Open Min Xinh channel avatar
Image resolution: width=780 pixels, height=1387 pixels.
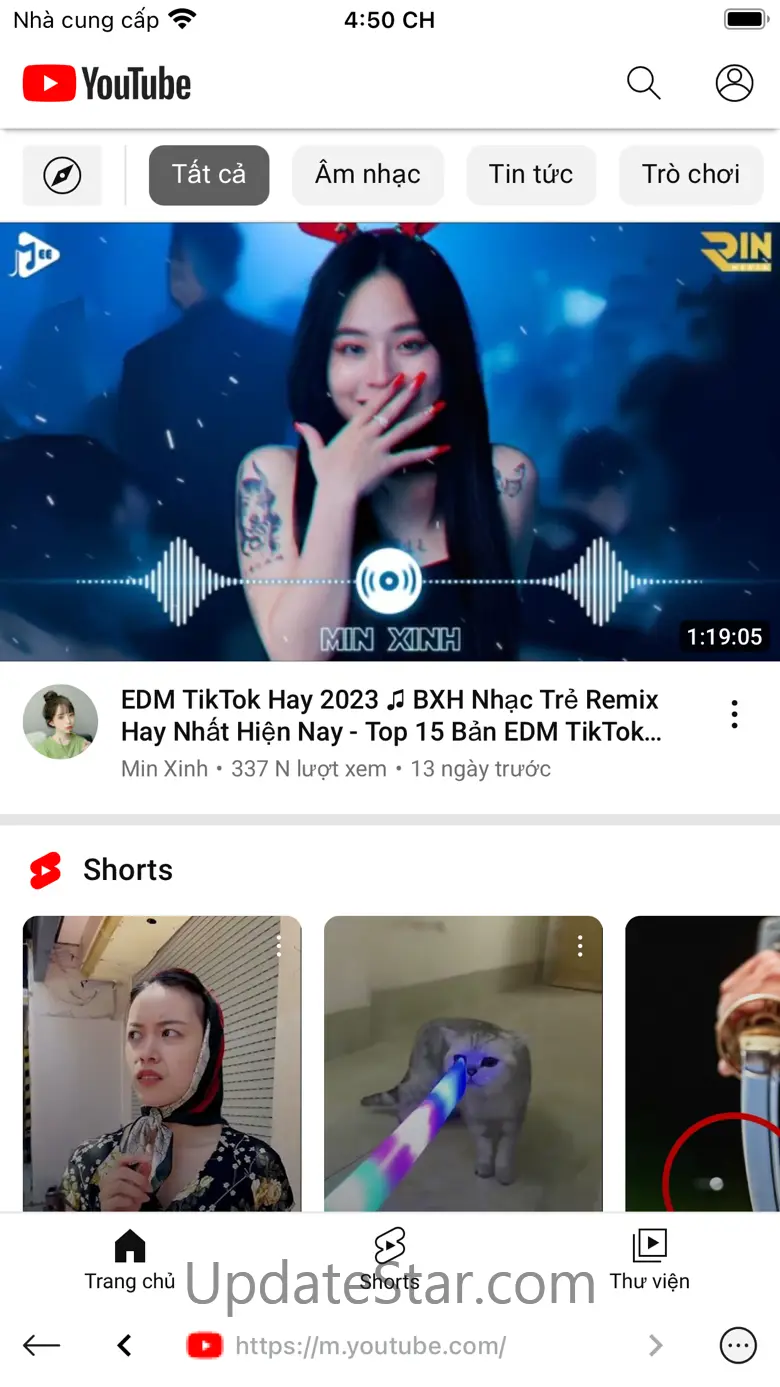point(60,722)
